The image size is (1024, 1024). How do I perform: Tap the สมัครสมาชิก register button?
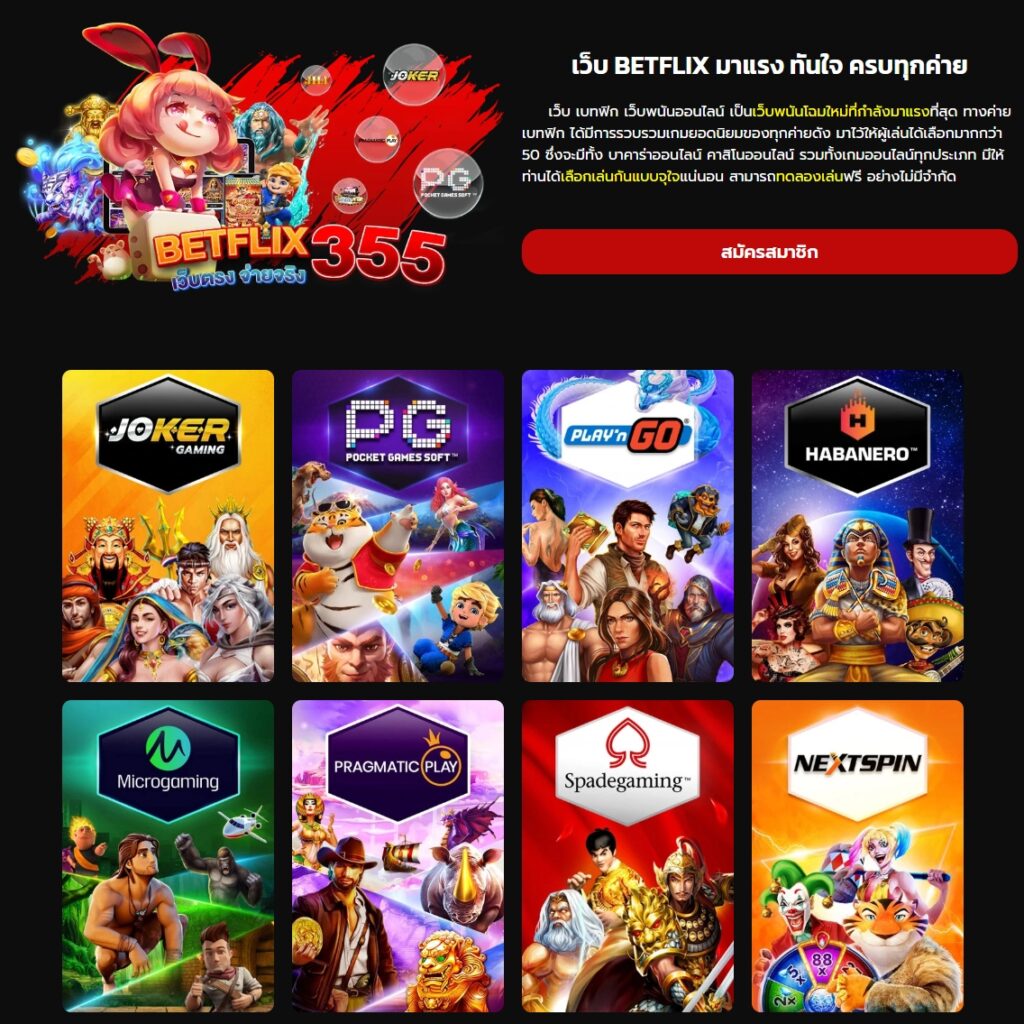coord(768,252)
